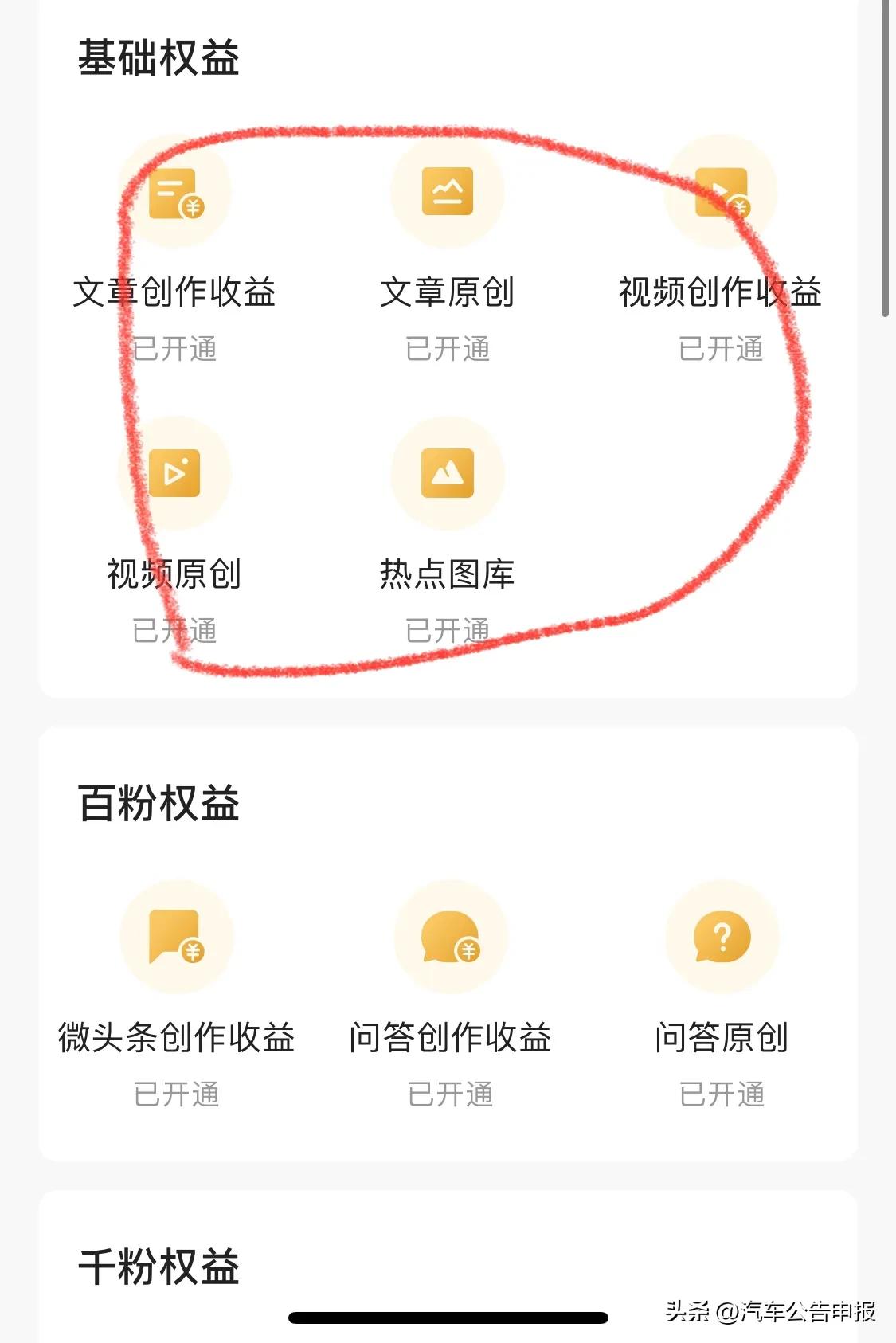Image resolution: width=896 pixels, height=1343 pixels.
Task: Open the 视频创作收益 icon
Action: [x=721, y=190]
